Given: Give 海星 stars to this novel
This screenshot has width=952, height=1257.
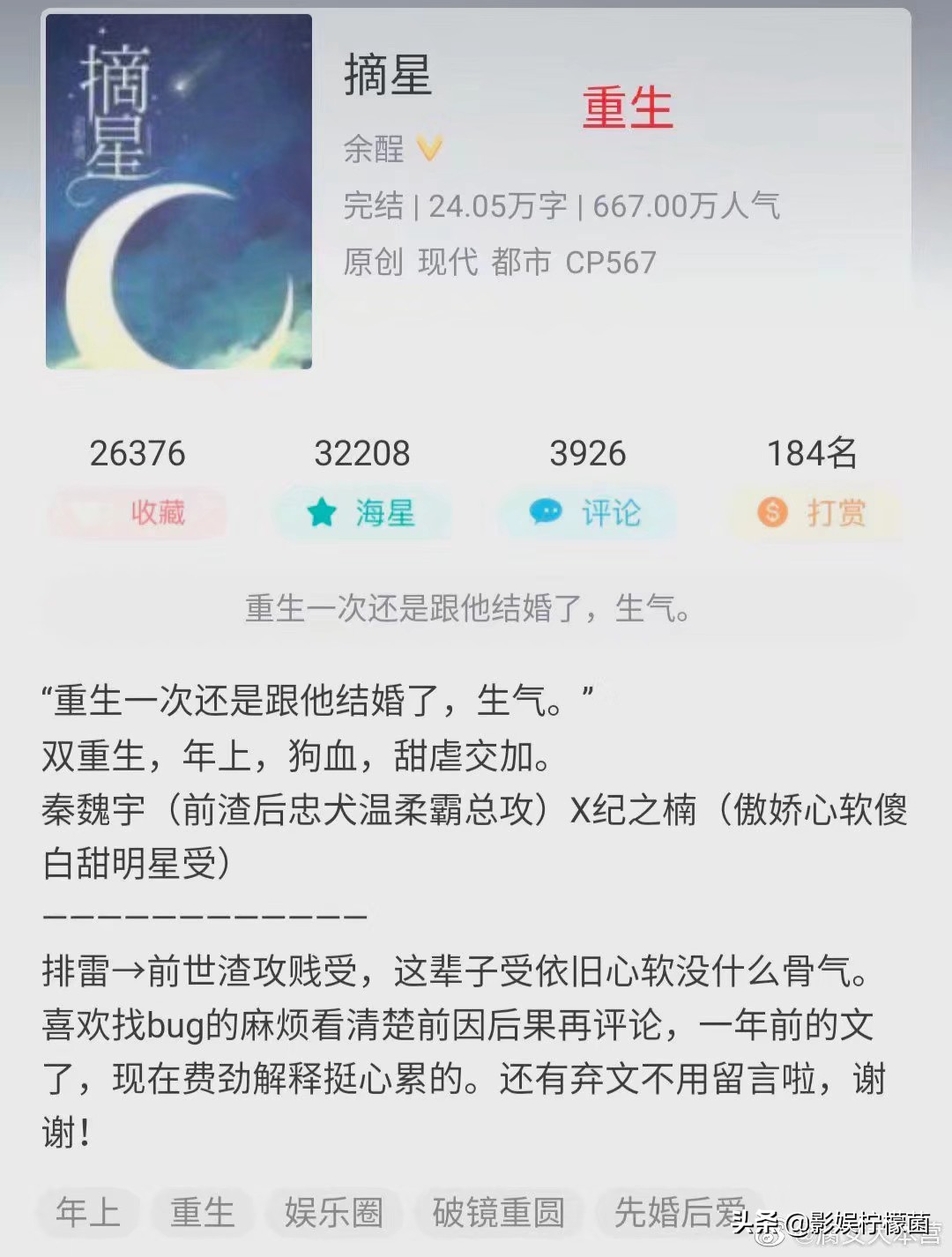Looking at the screenshot, I should click(362, 512).
